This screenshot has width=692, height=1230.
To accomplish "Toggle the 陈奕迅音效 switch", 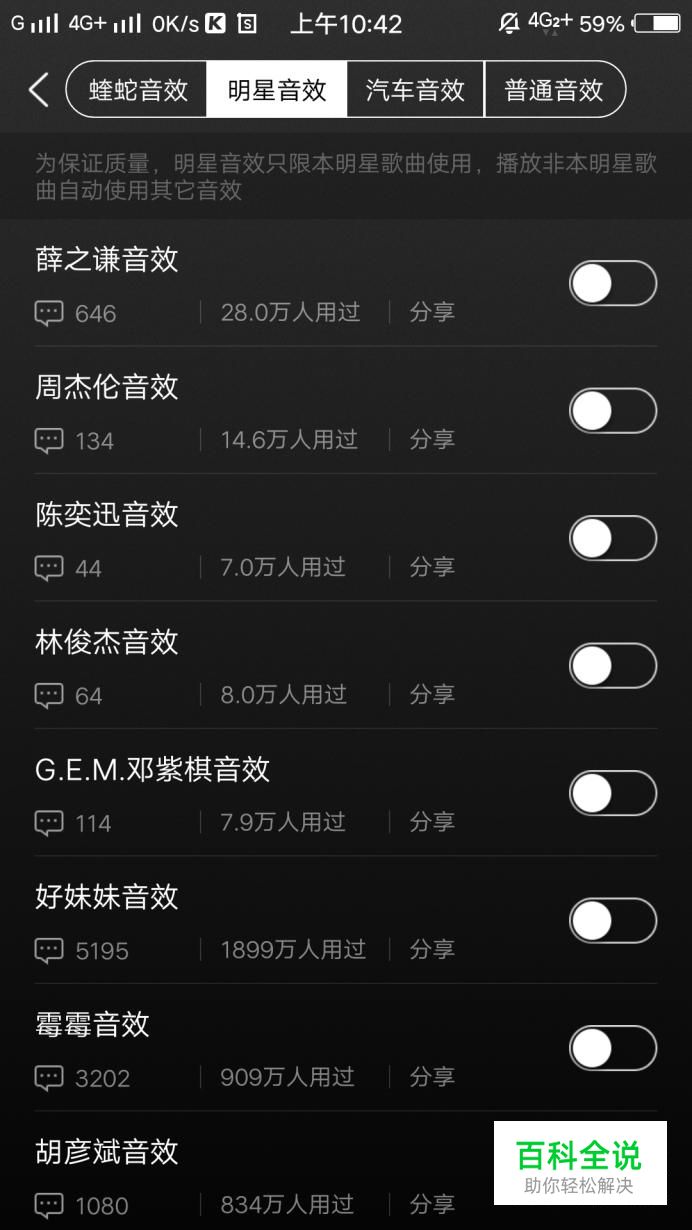I will (613, 539).
